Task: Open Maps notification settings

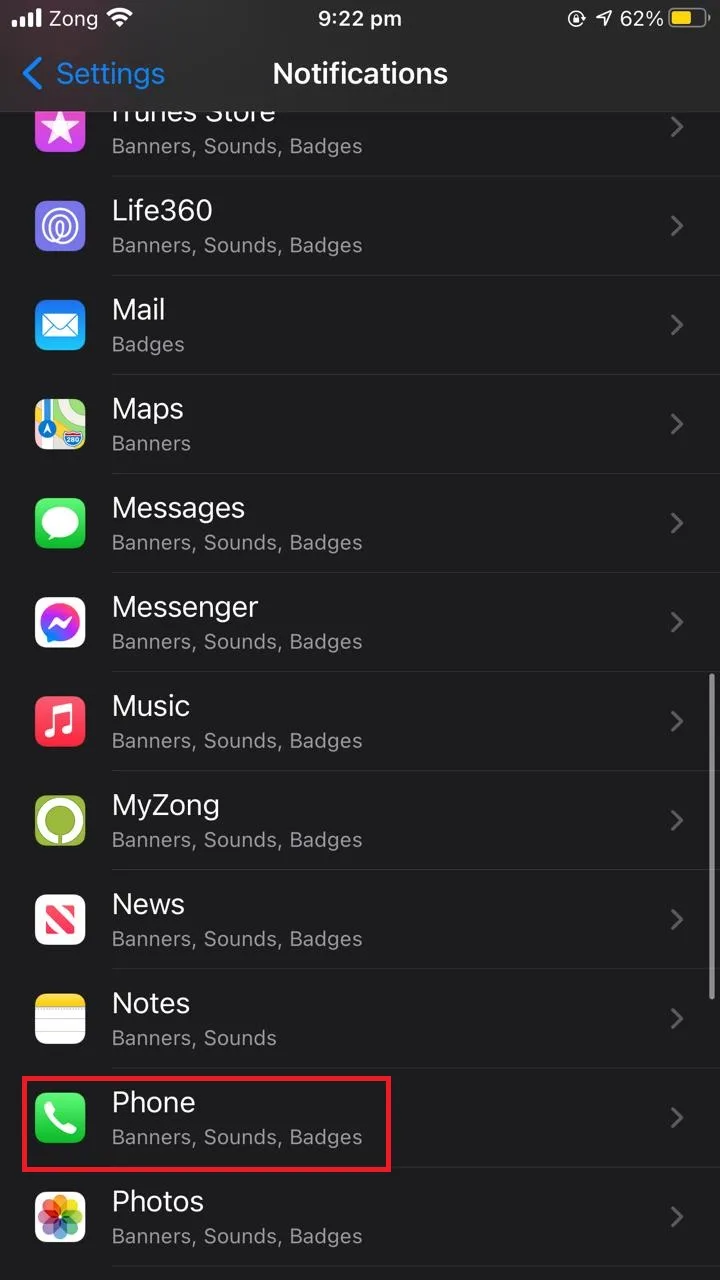Action: click(360, 424)
